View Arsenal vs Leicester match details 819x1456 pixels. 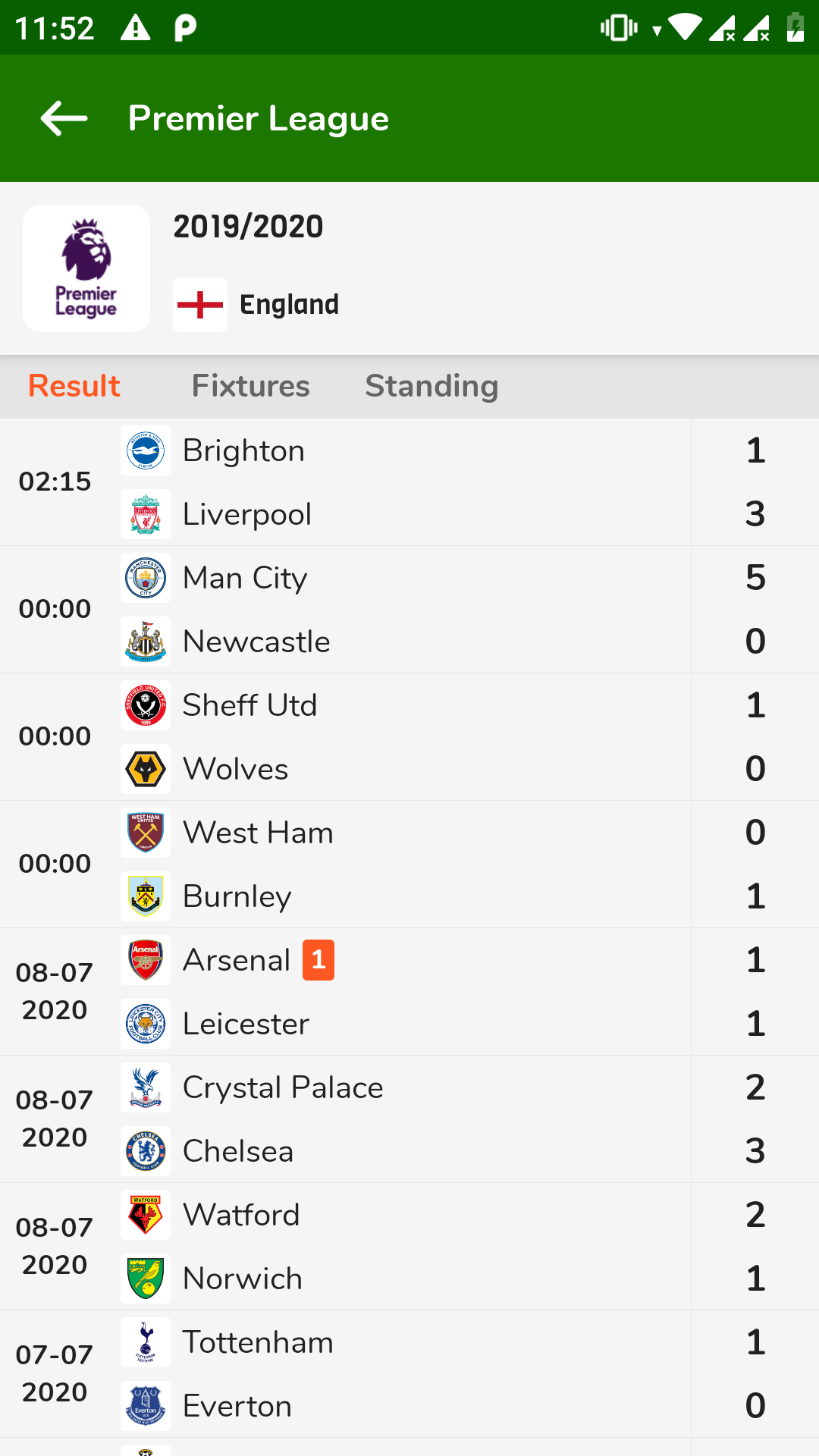point(409,992)
